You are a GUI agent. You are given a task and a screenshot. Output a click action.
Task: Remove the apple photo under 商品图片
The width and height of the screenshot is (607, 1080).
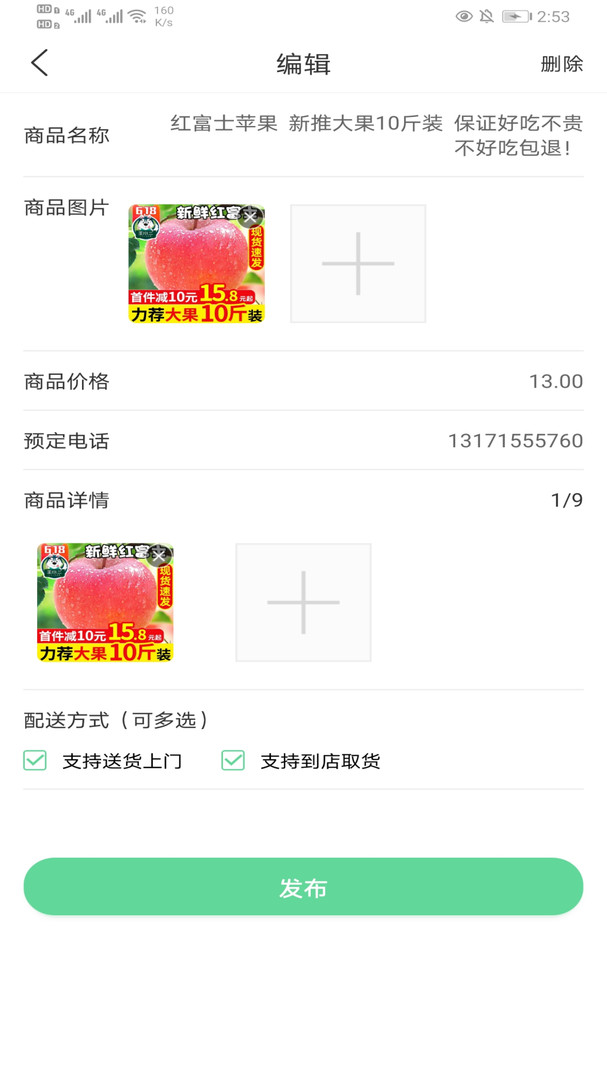tap(250, 216)
